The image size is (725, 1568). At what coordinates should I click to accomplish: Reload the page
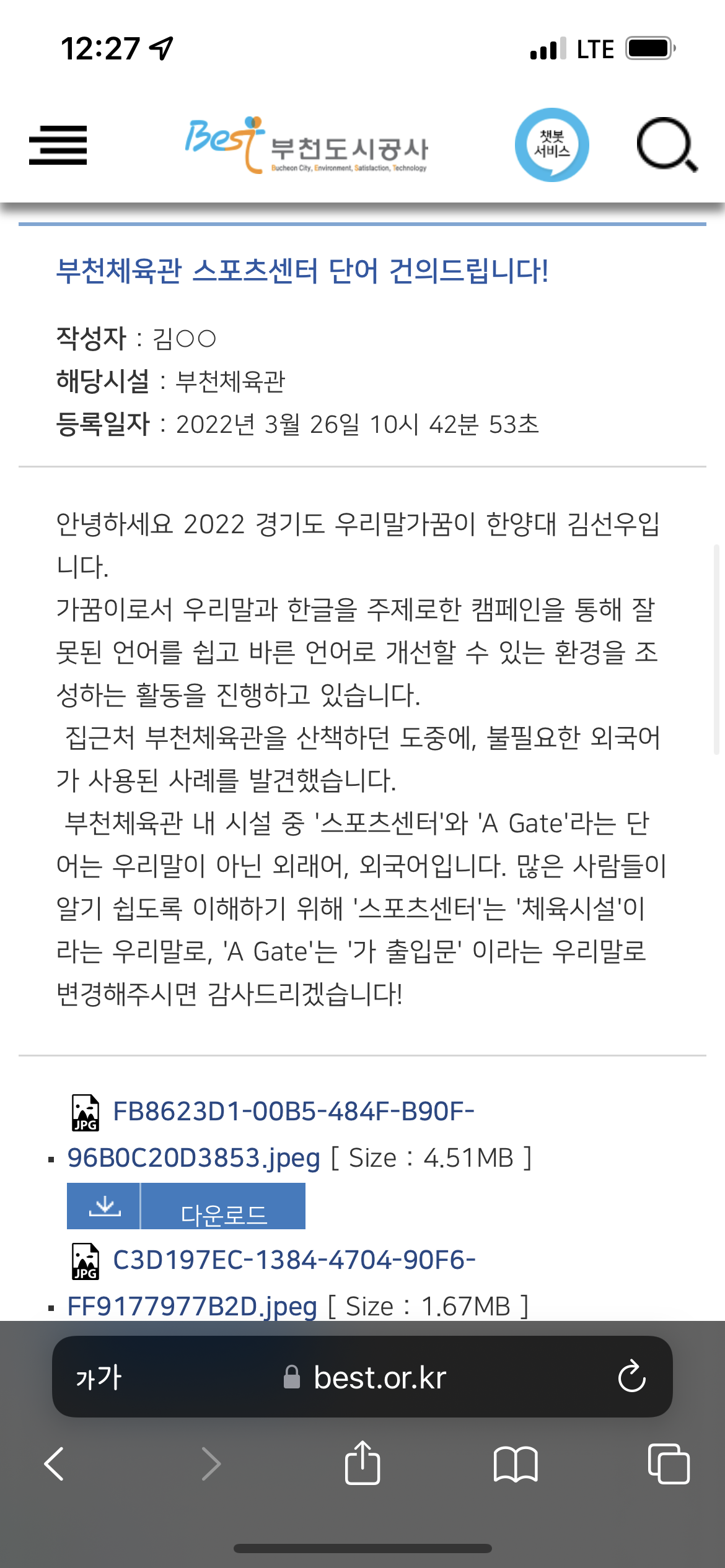click(631, 1377)
